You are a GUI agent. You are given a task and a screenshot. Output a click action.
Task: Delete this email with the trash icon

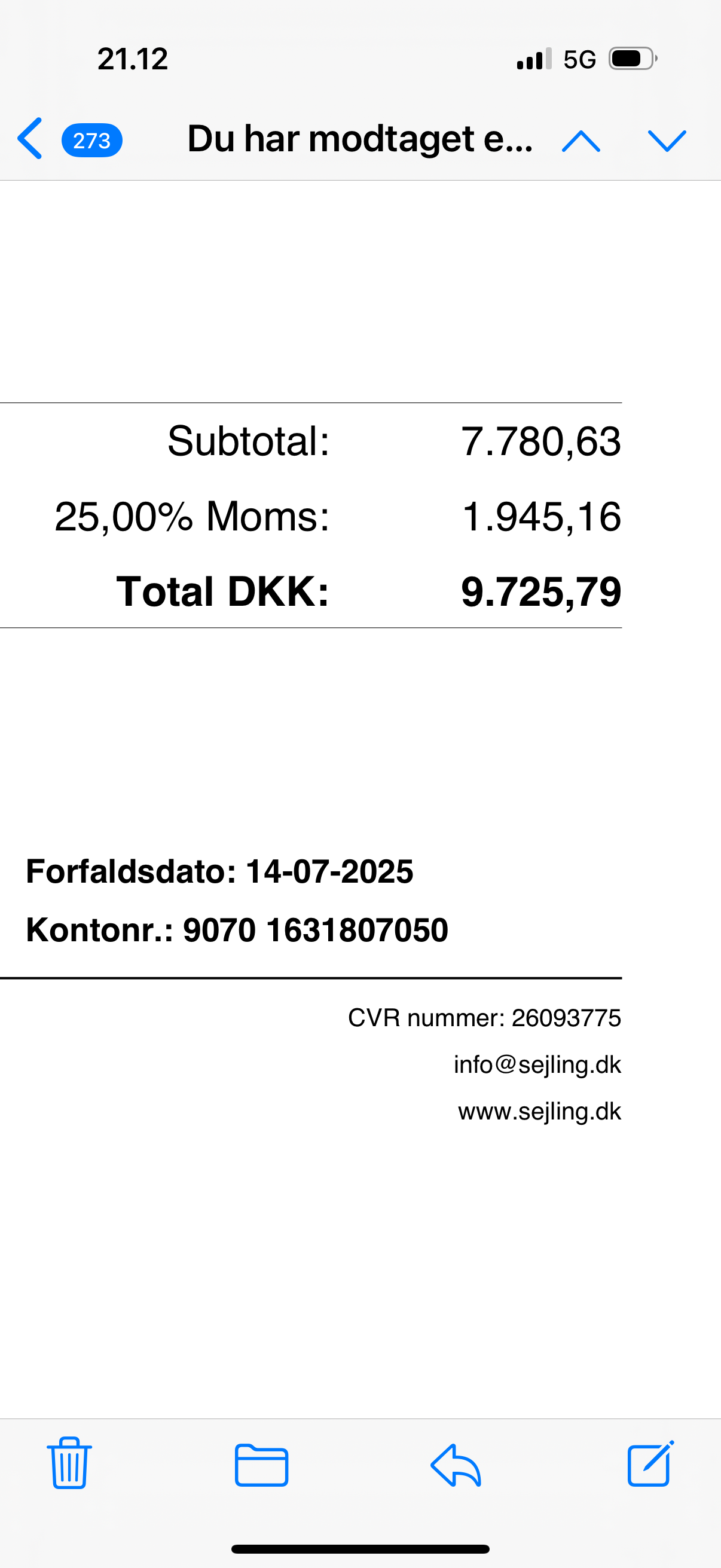pyautogui.click(x=69, y=1463)
